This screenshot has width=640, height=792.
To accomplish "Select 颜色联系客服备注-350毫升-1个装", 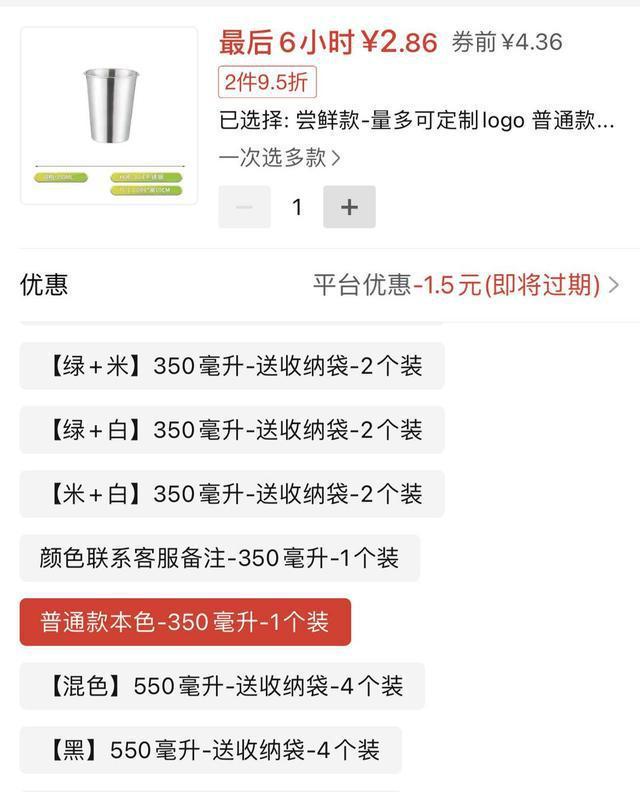I will (x=220, y=558).
